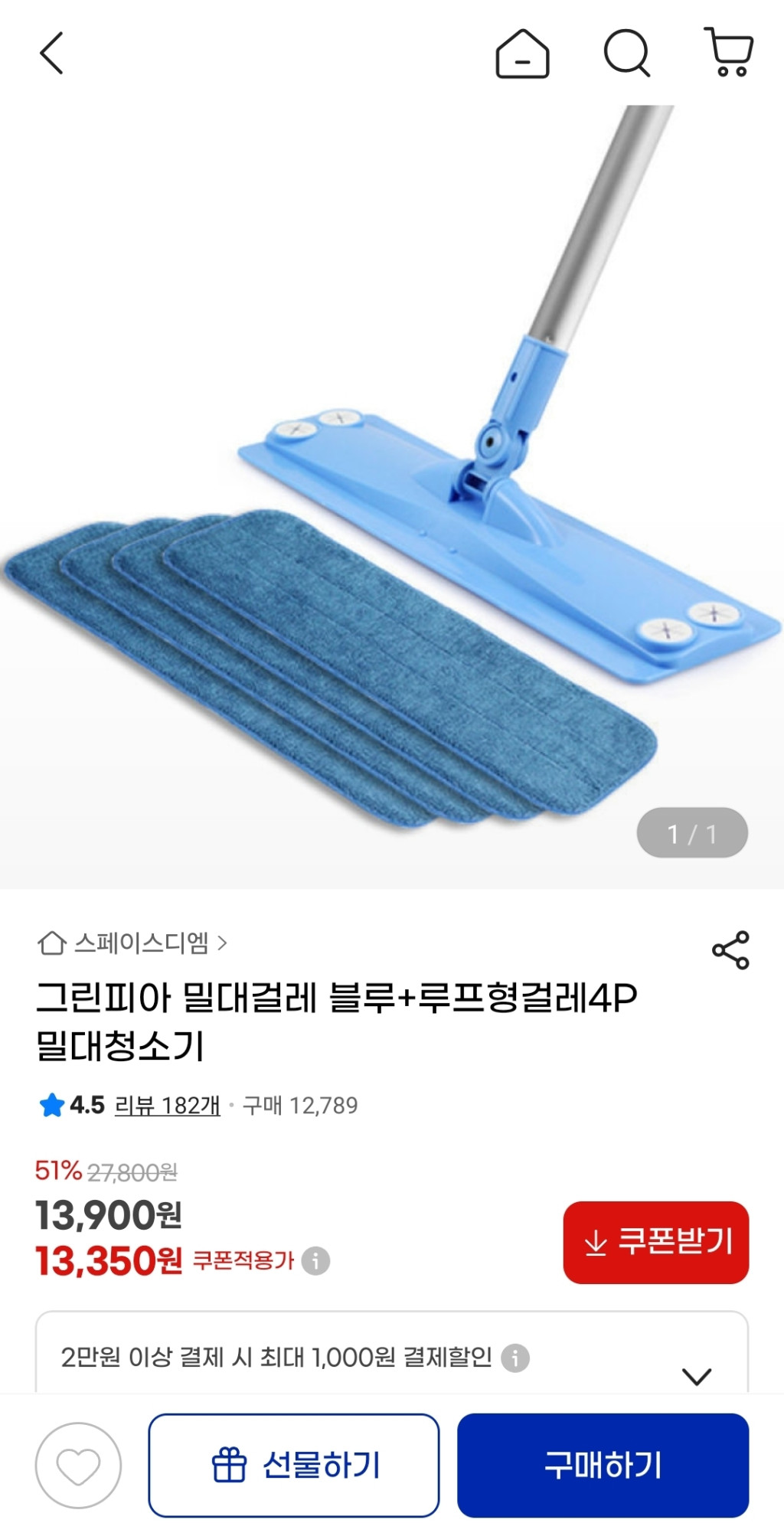This screenshot has height=1536, width=784.
Task: Open the home icon
Action: coord(522,54)
